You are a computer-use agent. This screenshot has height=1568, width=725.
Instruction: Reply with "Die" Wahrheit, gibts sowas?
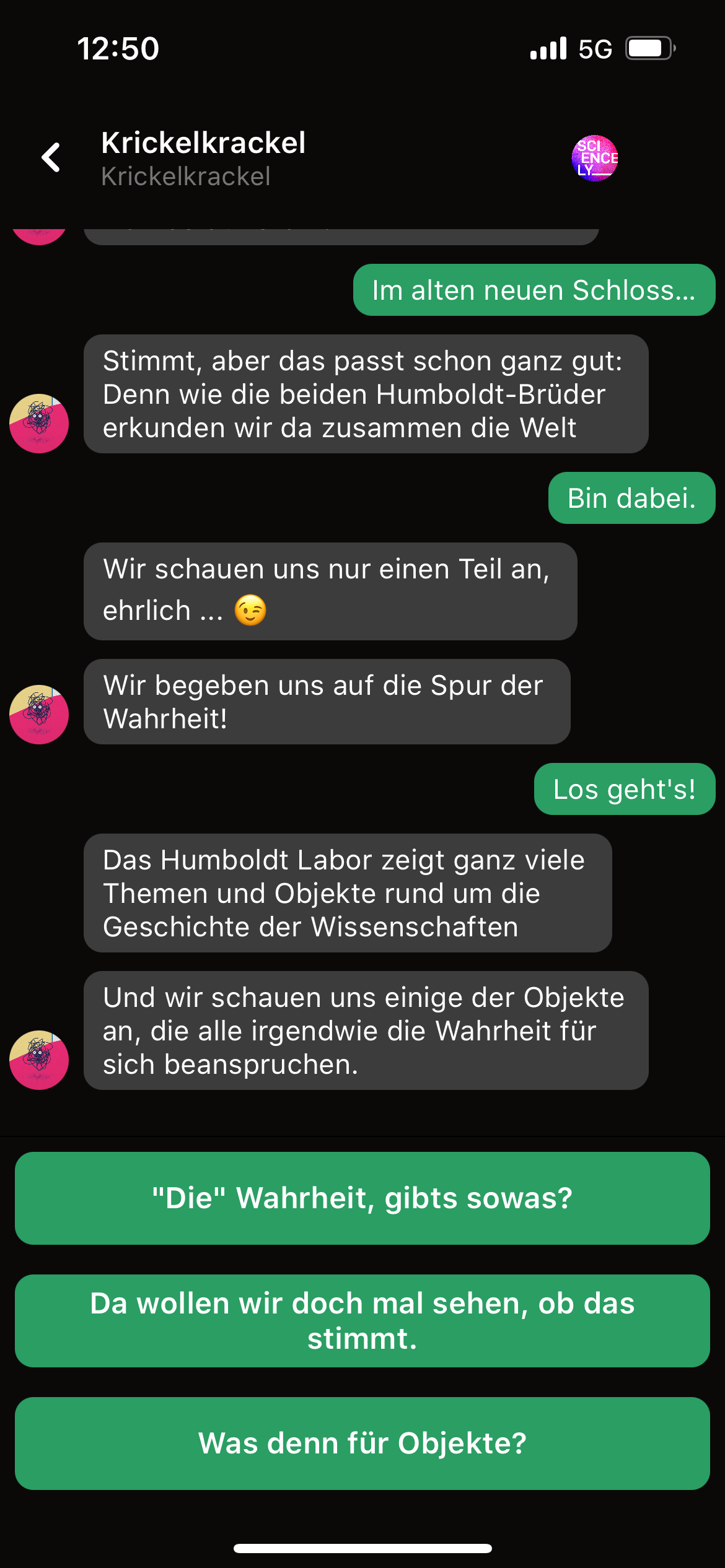click(x=362, y=1198)
